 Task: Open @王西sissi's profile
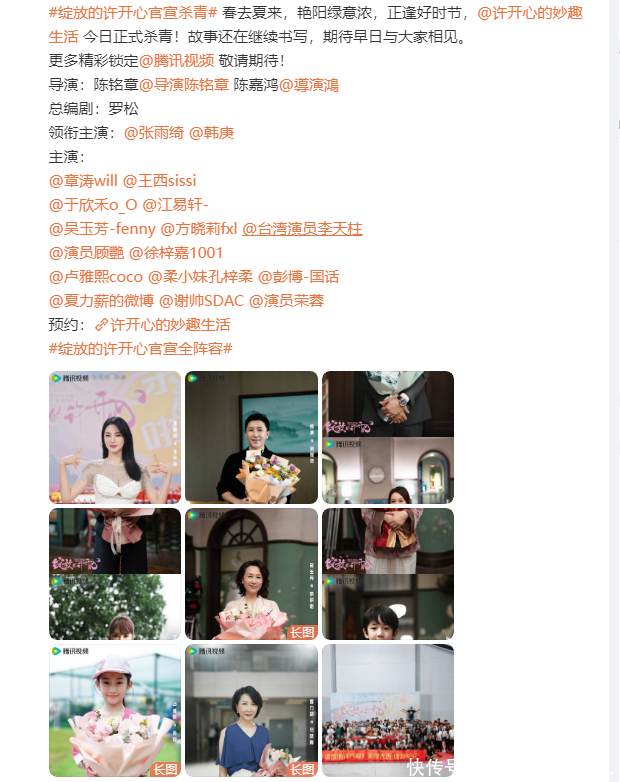[160, 181]
